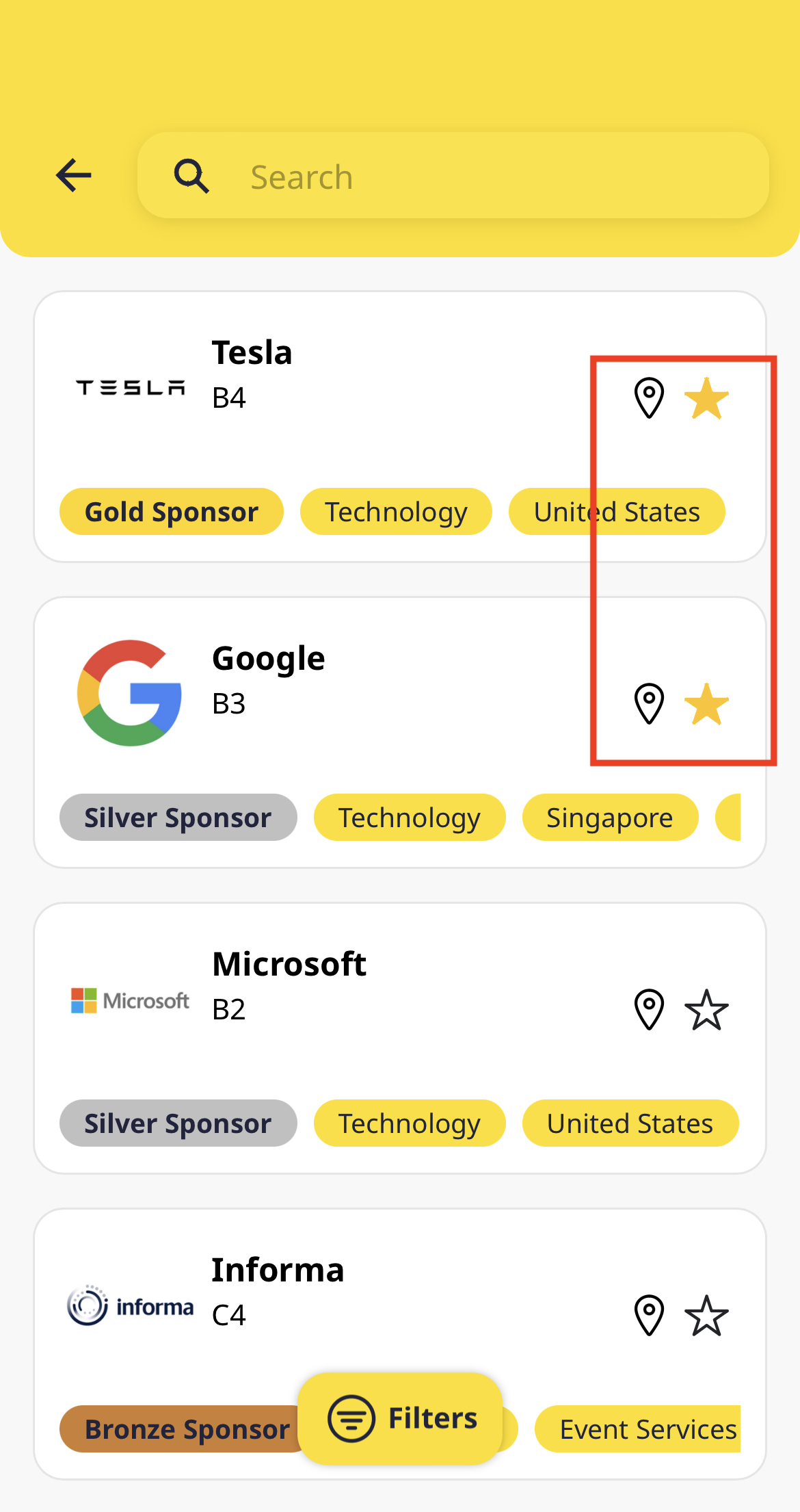Locate Microsoft booth B2 via pin
The height and width of the screenshot is (1512, 800).
[x=649, y=1010]
